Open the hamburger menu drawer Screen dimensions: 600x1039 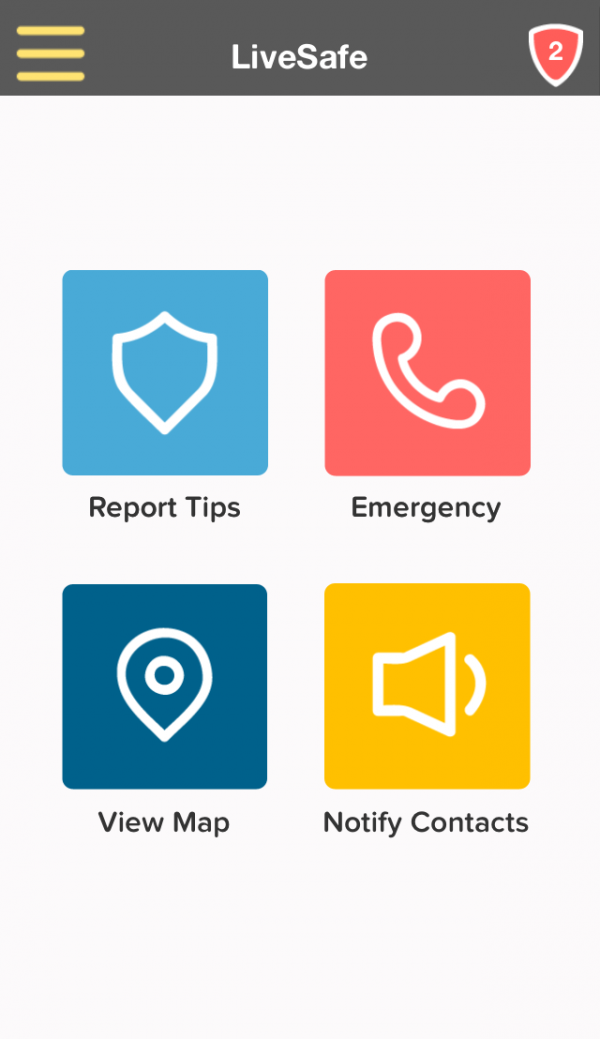pos(50,53)
